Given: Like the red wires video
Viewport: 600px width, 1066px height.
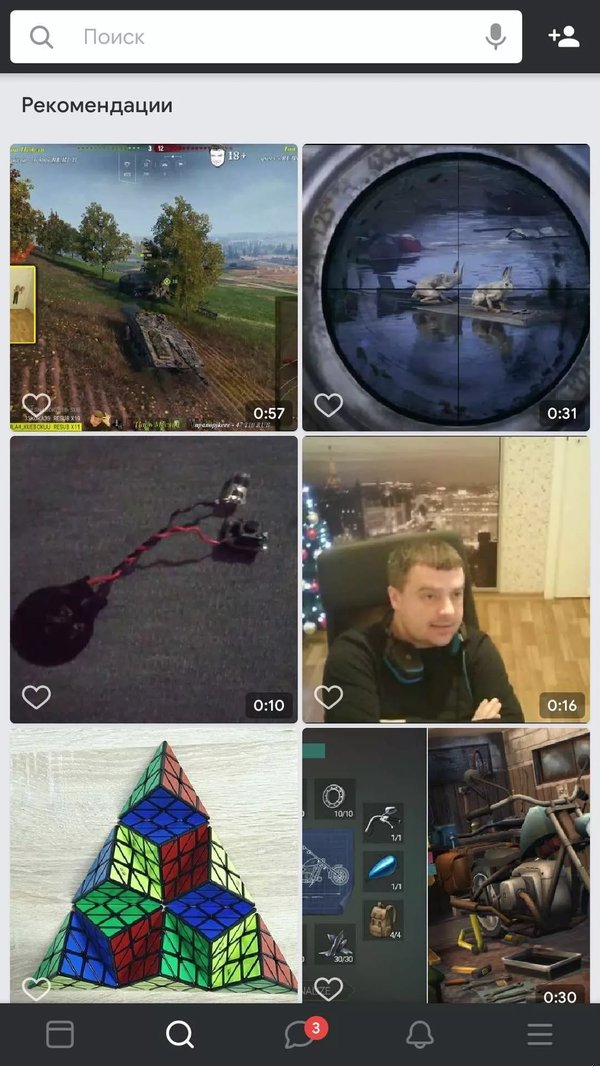Looking at the screenshot, I should [x=36, y=697].
